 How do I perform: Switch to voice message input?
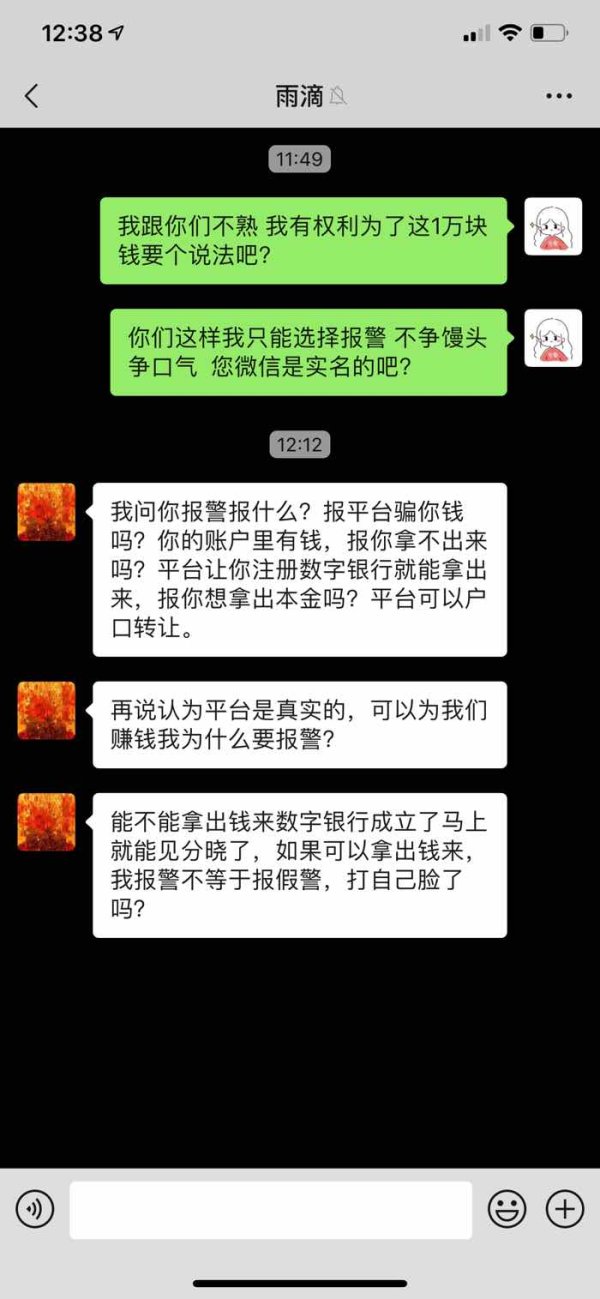(x=35, y=1210)
